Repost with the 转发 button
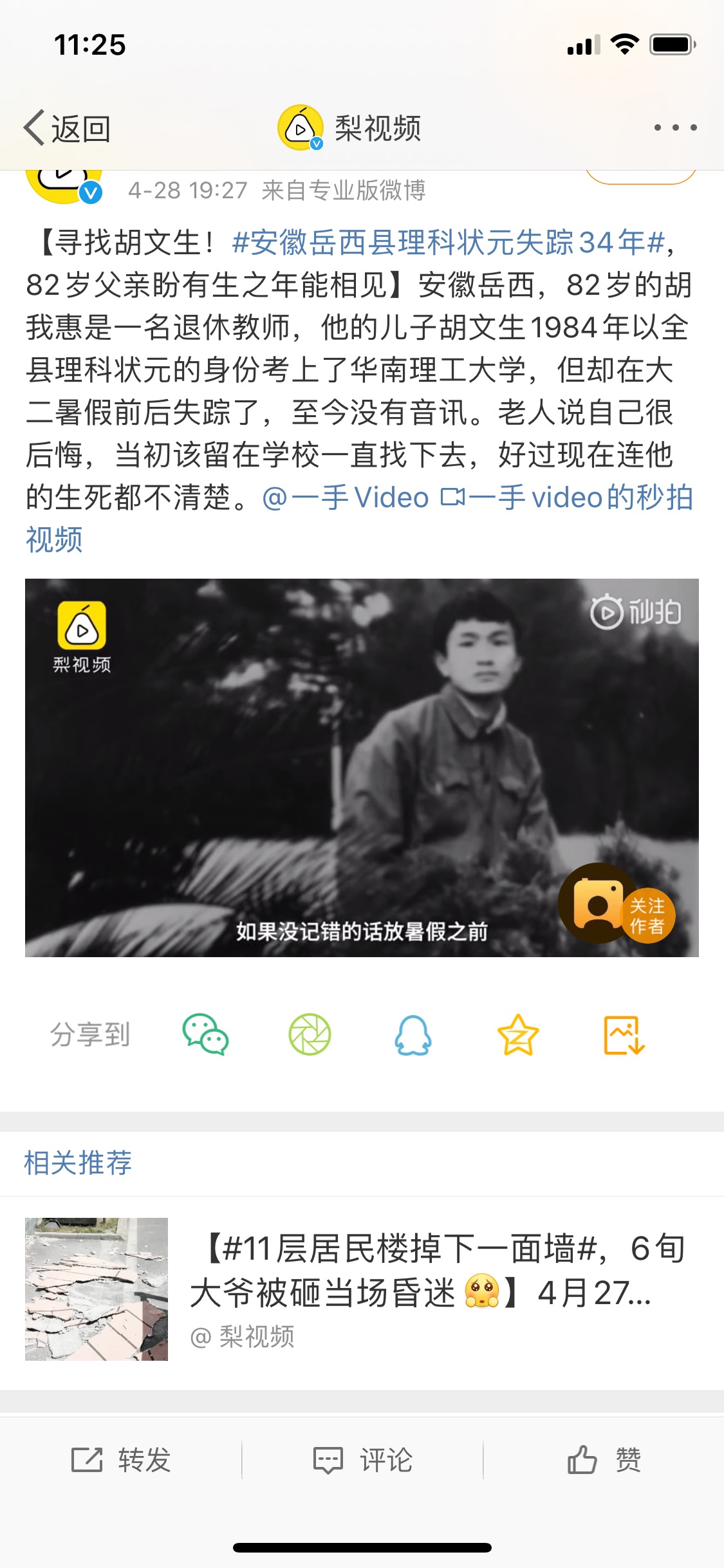 tap(121, 1460)
